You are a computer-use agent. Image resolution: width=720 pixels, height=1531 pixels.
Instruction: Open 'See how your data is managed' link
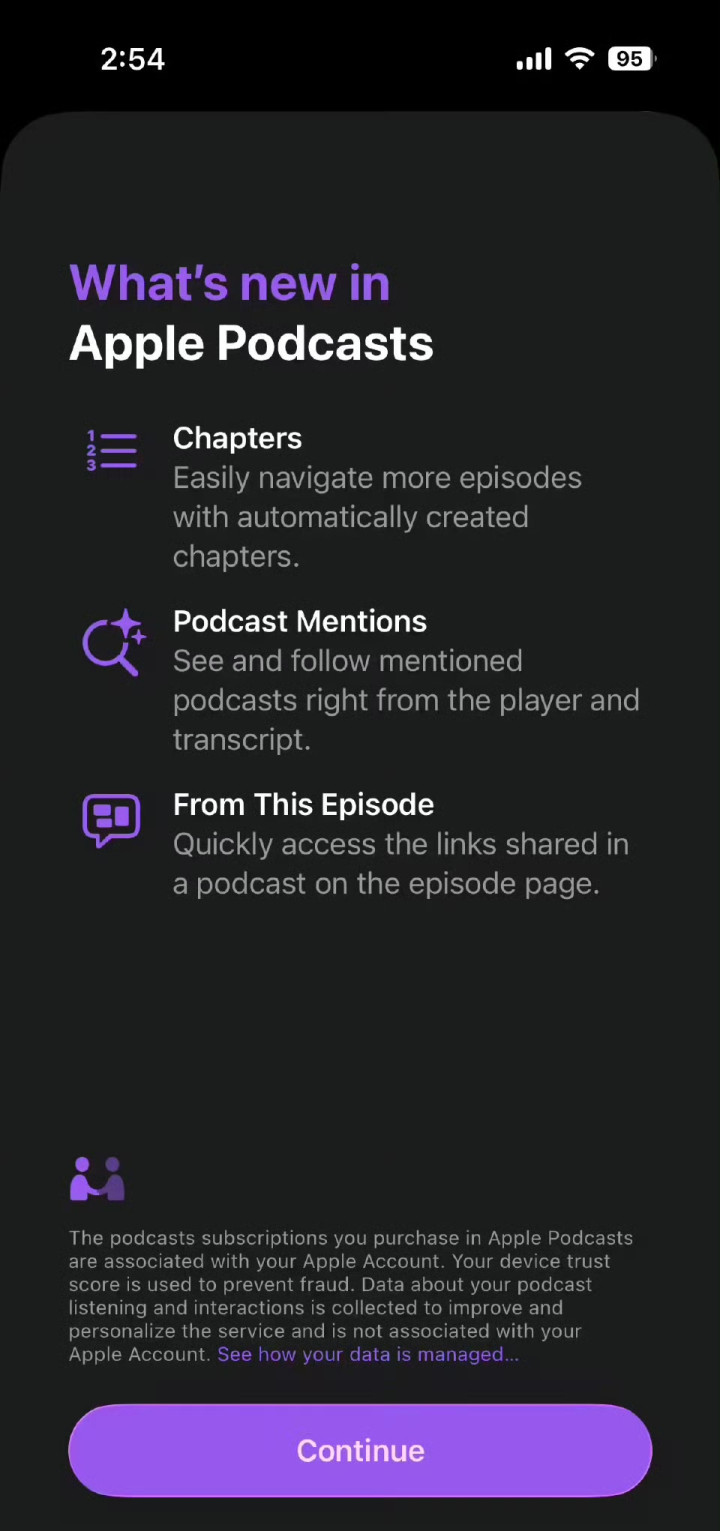tap(367, 1354)
